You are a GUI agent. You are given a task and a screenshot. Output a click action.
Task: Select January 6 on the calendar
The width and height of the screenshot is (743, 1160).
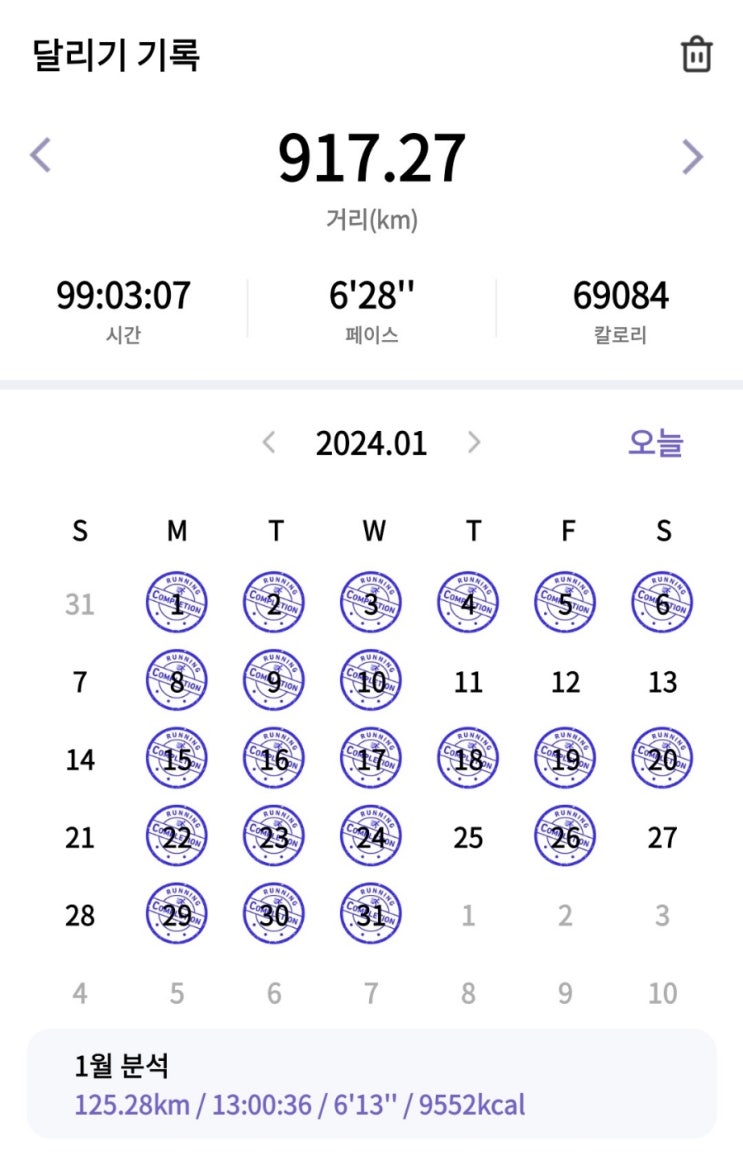point(662,604)
